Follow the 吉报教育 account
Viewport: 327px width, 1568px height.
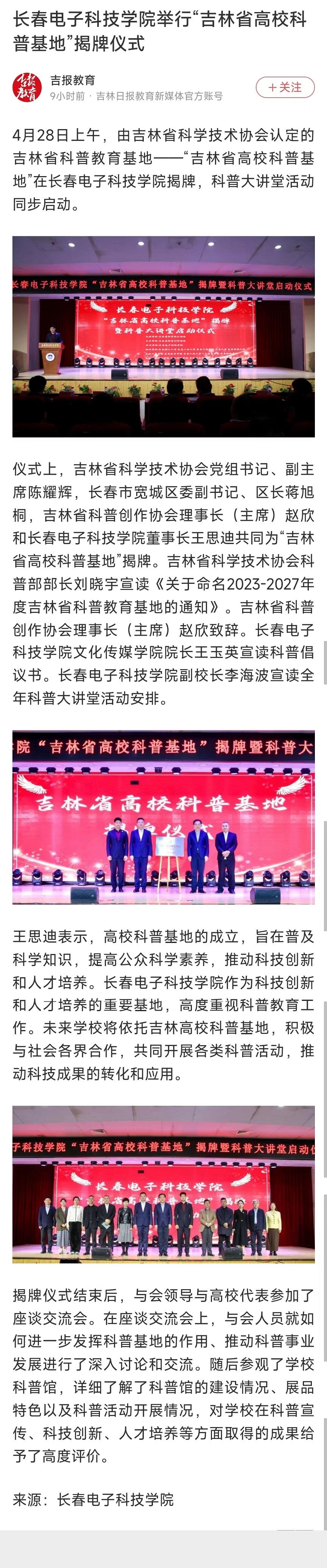coord(285,88)
